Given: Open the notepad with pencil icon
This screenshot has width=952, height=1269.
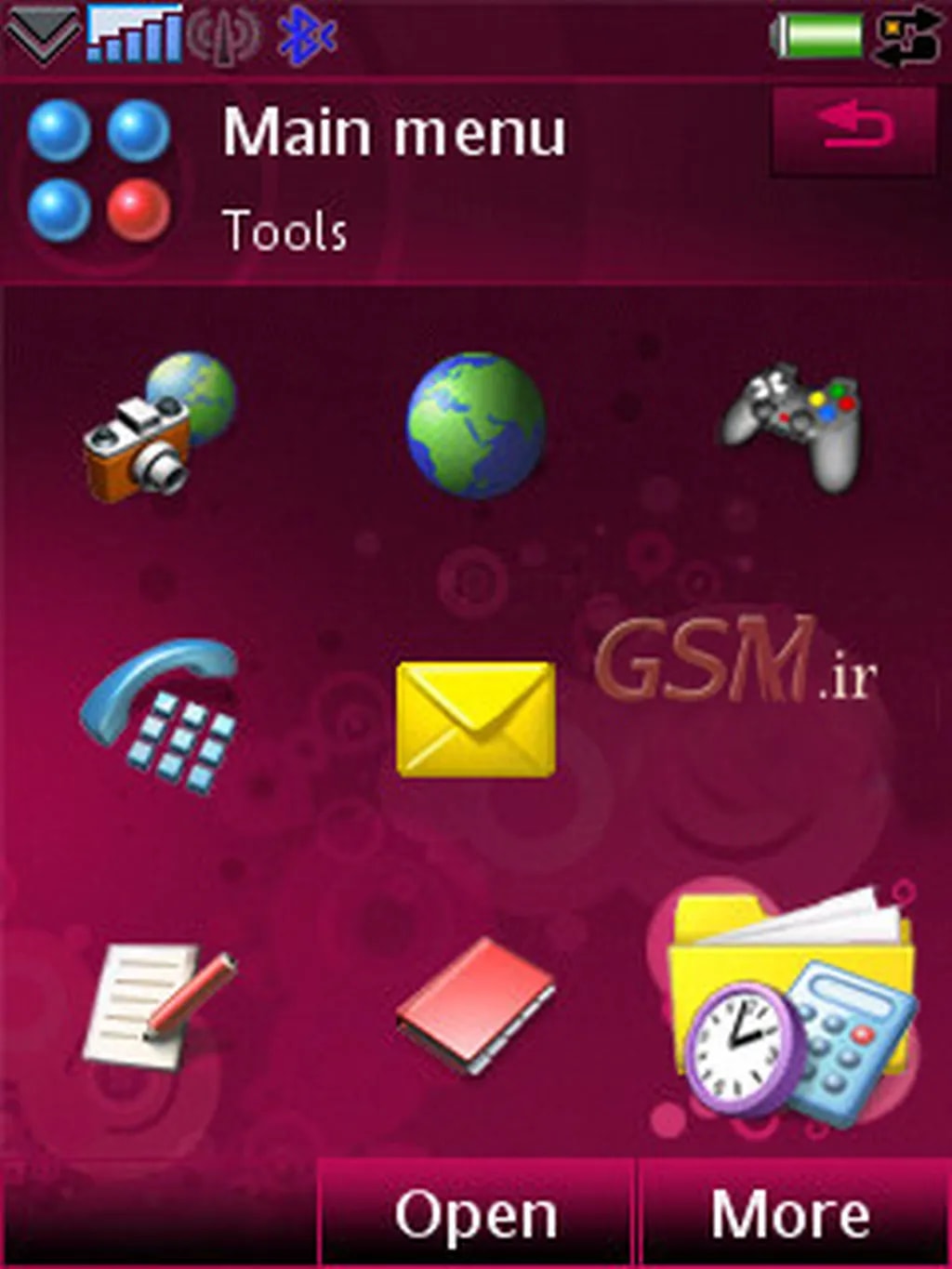Looking at the screenshot, I should coord(160,1006).
